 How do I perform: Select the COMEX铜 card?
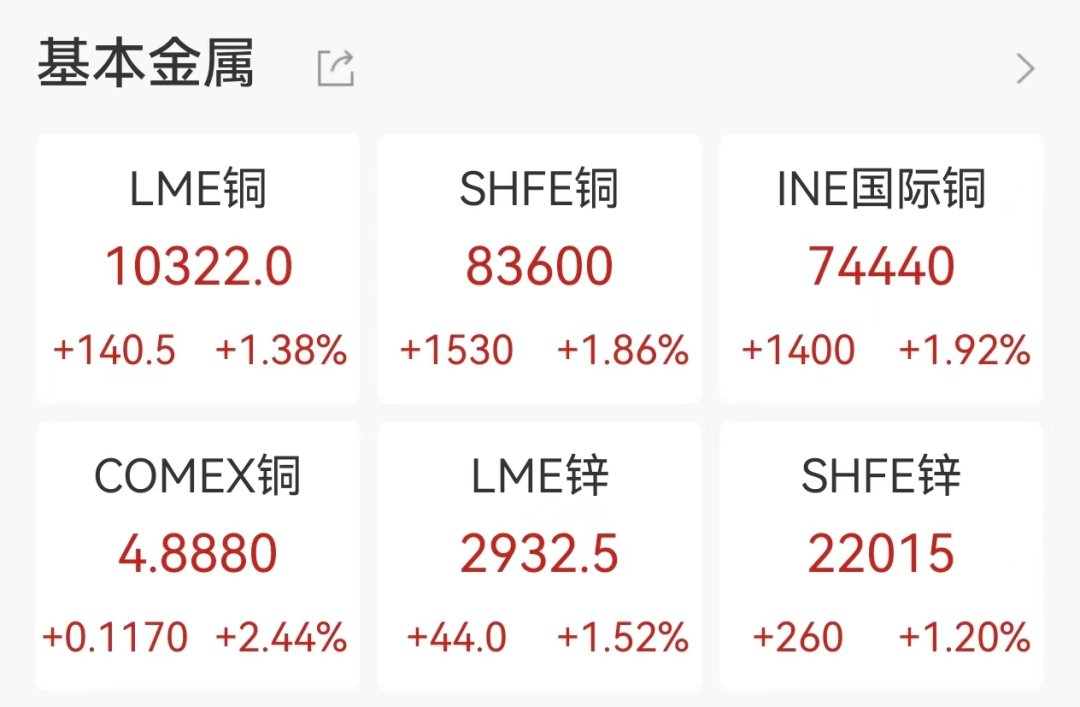click(198, 555)
